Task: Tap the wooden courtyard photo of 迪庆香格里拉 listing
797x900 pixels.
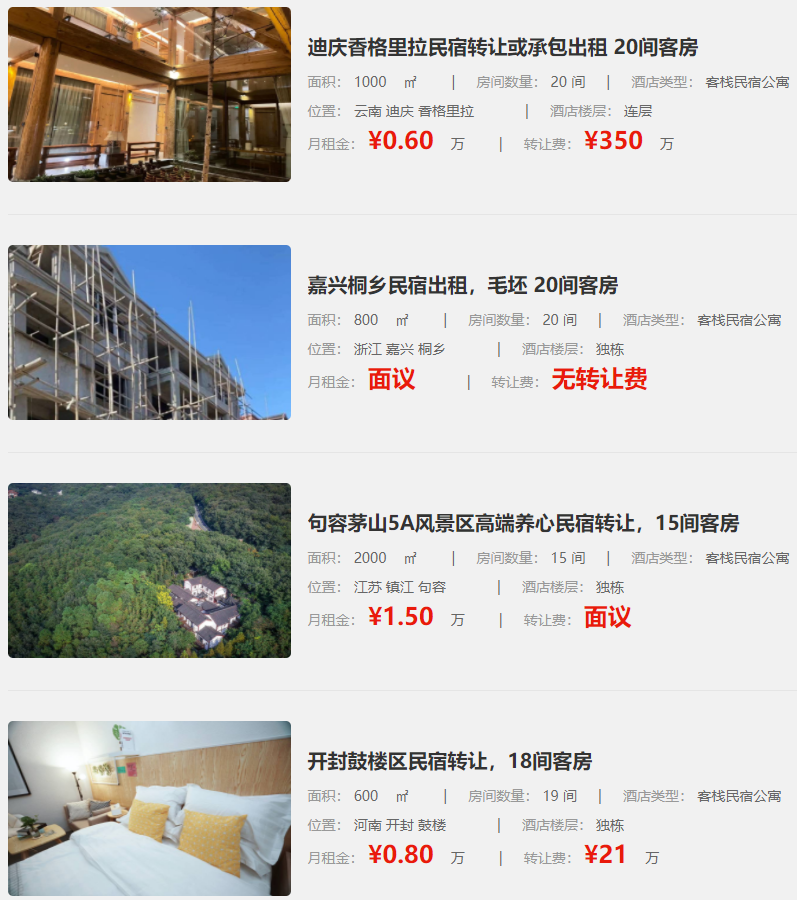Action: tap(149, 95)
